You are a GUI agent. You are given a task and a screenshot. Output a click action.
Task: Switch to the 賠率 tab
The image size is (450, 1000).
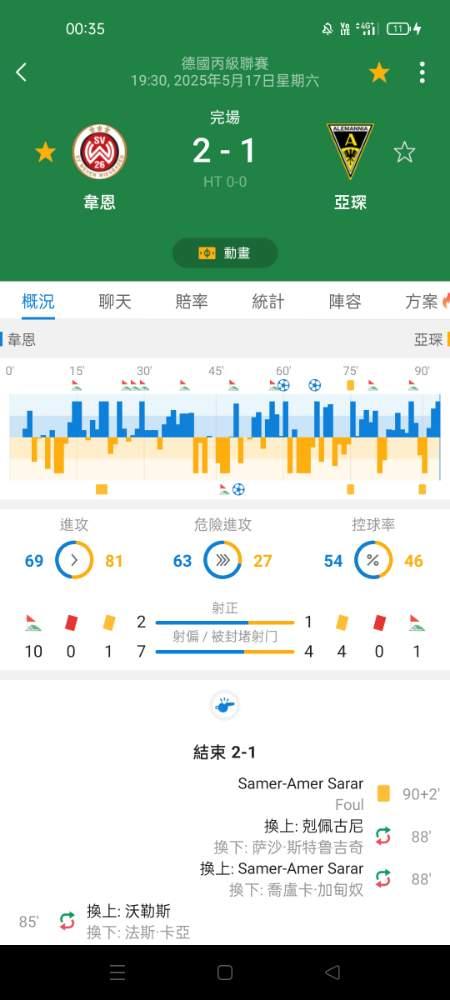click(191, 302)
